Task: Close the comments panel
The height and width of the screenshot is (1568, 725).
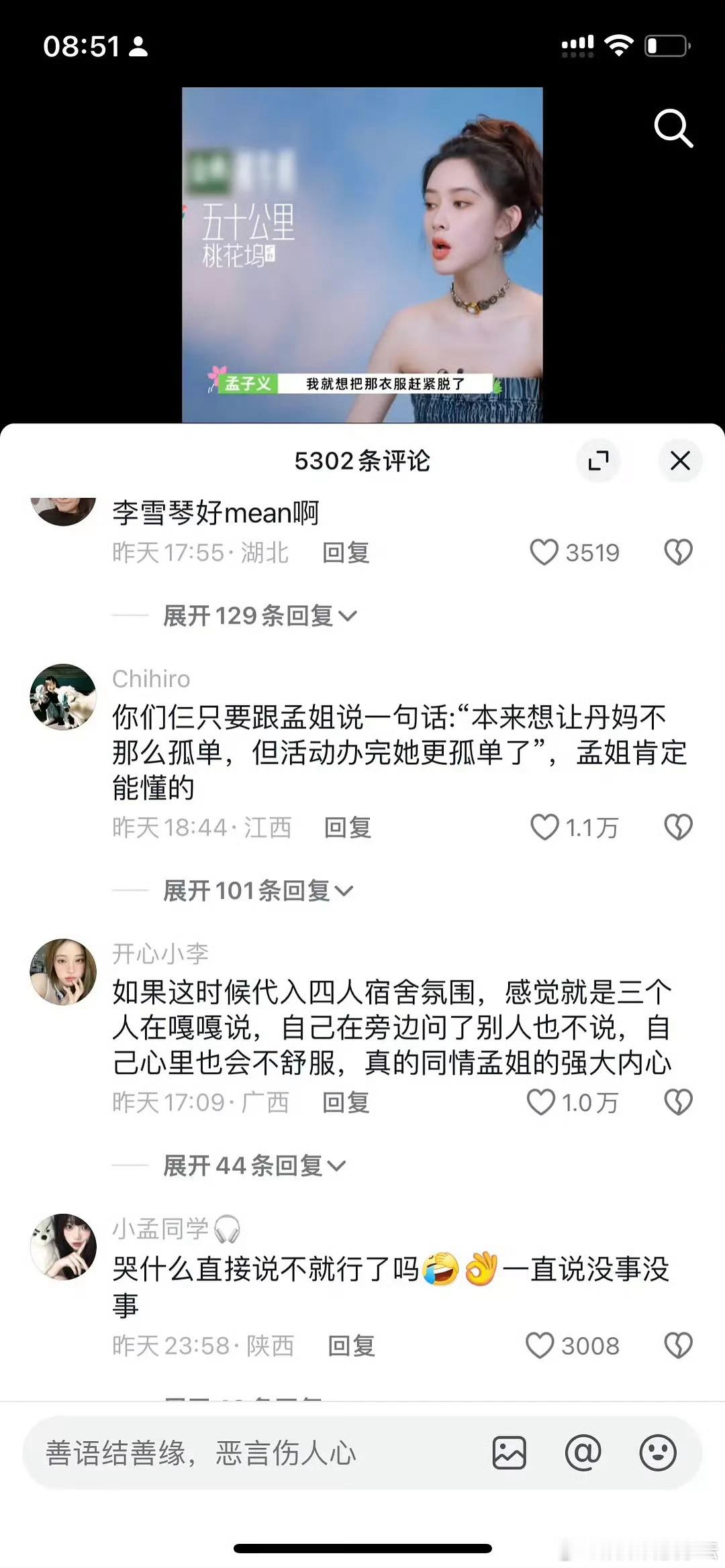Action: [680, 460]
